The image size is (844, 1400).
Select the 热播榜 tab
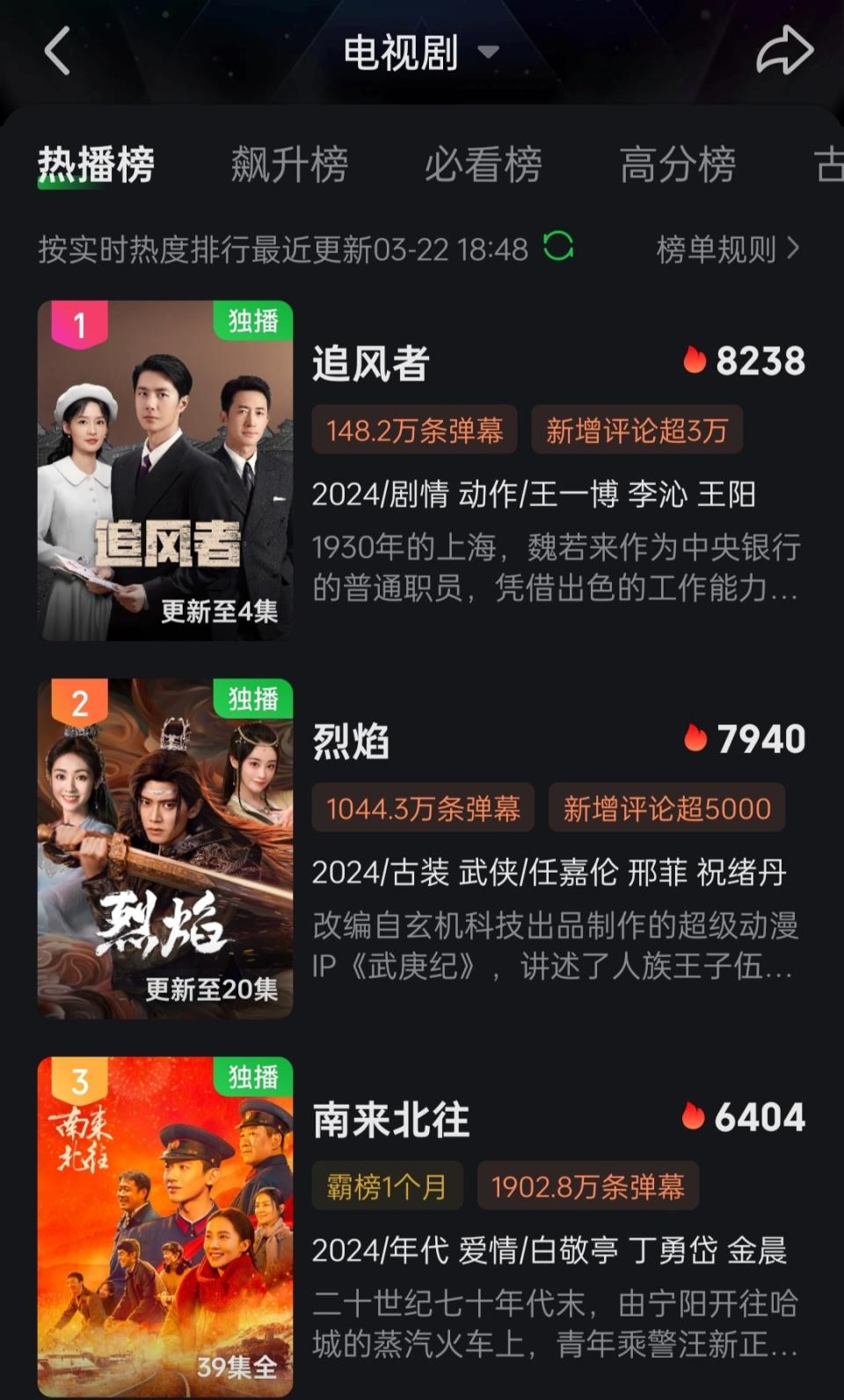pos(96,164)
